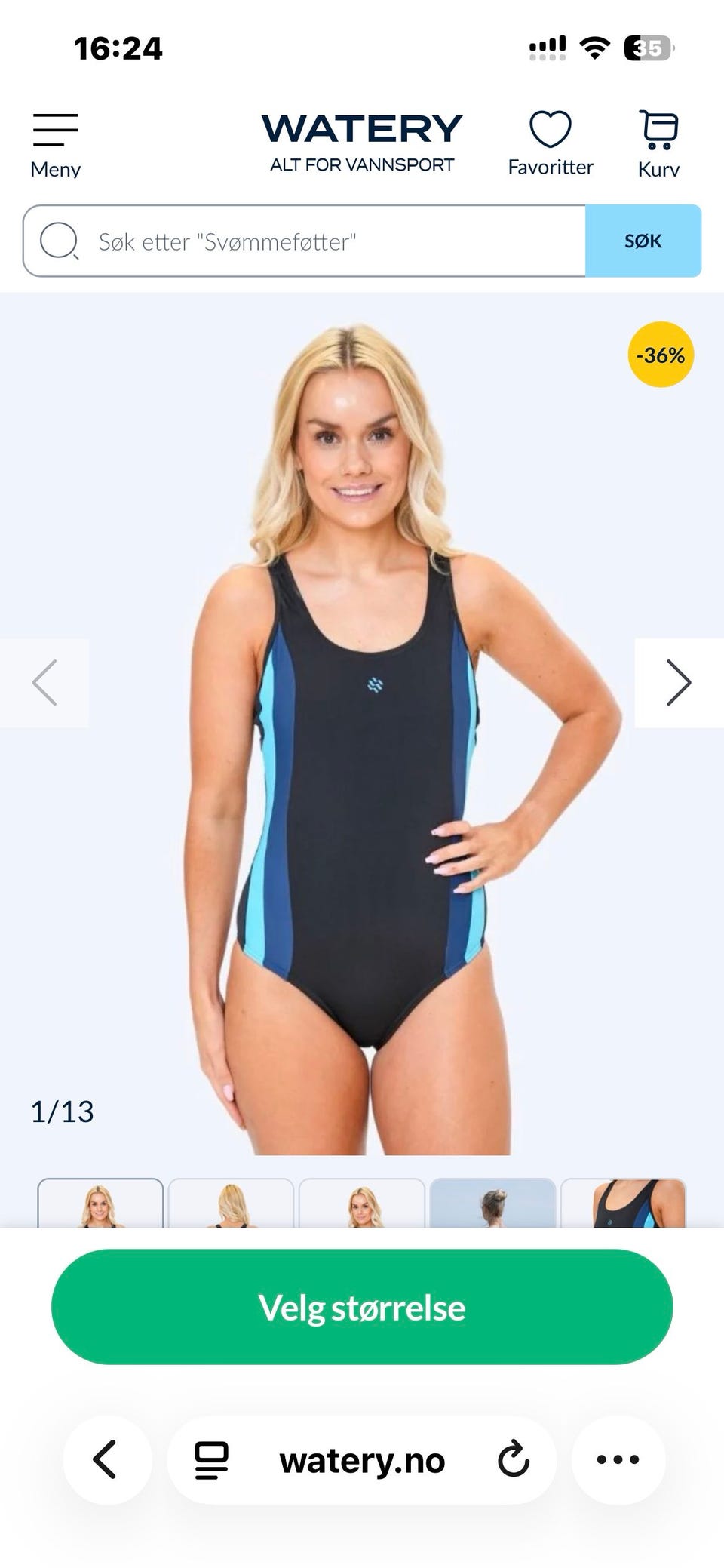Select the third product thumbnail
The image size is (724, 1568).
pos(362,1203)
